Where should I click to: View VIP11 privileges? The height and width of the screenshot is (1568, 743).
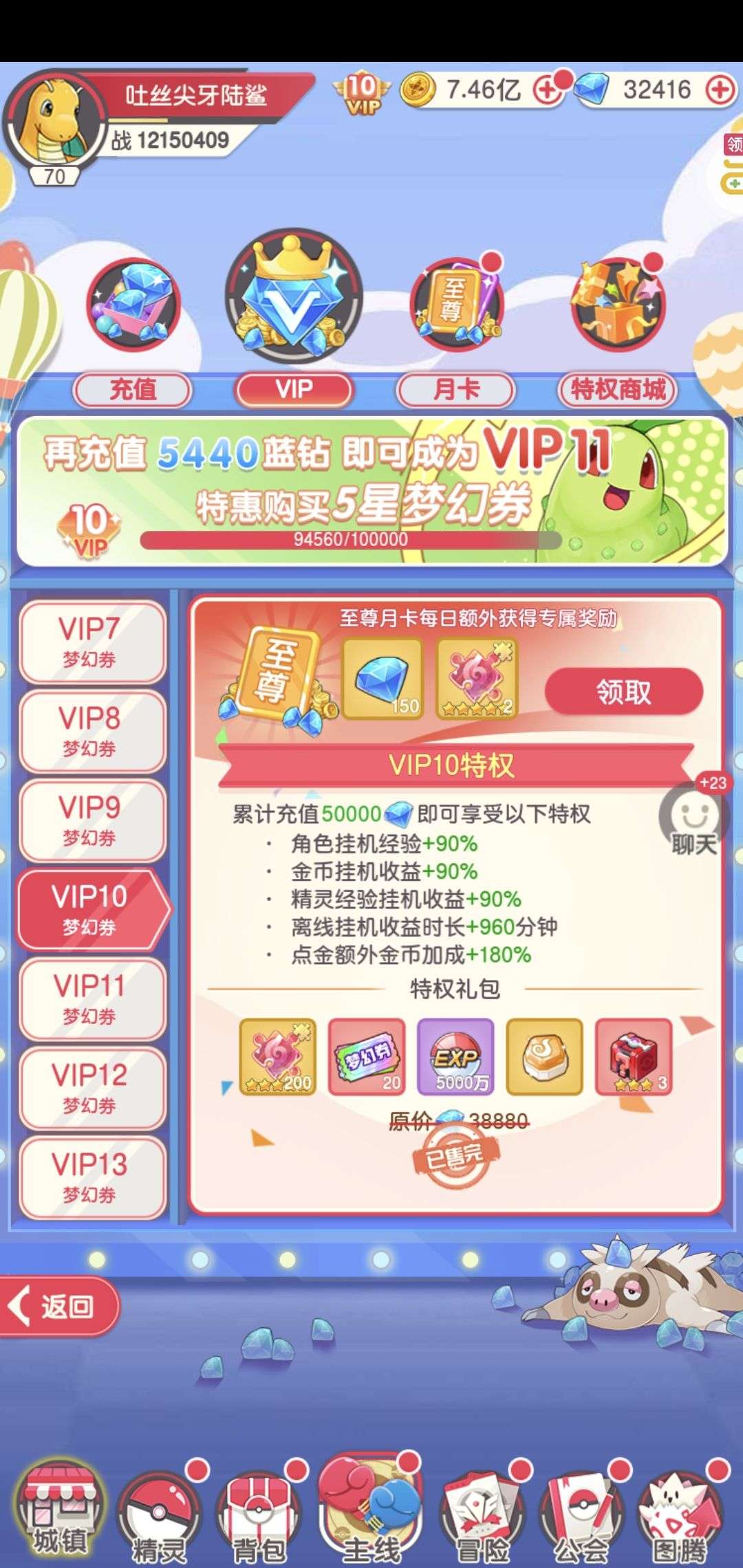[91, 999]
